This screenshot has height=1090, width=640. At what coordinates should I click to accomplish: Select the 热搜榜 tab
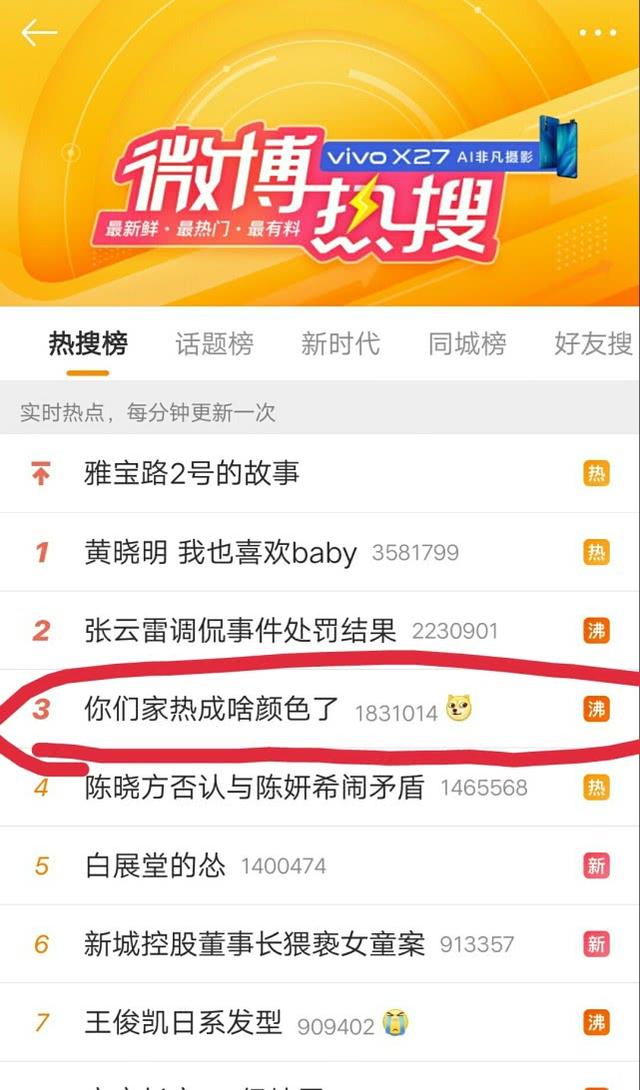(88, 344)
